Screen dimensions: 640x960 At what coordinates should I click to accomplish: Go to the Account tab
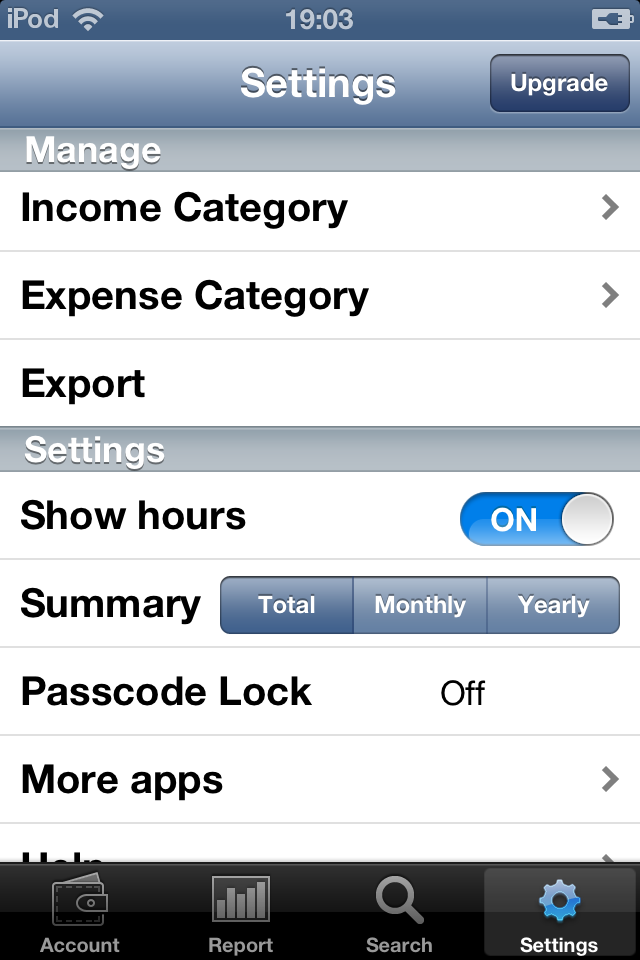click(x=80, y=914)
